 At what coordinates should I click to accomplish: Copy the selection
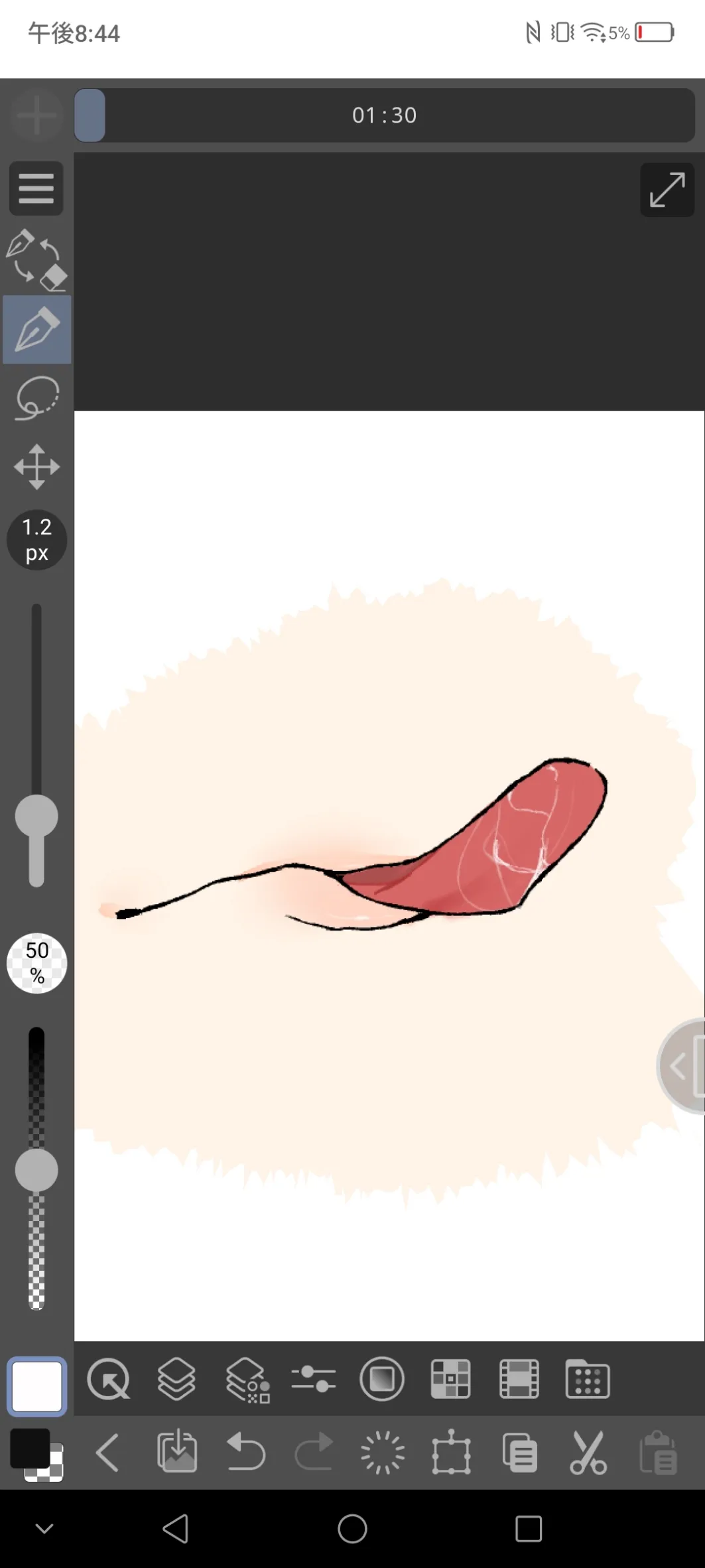coord(520,1453)
